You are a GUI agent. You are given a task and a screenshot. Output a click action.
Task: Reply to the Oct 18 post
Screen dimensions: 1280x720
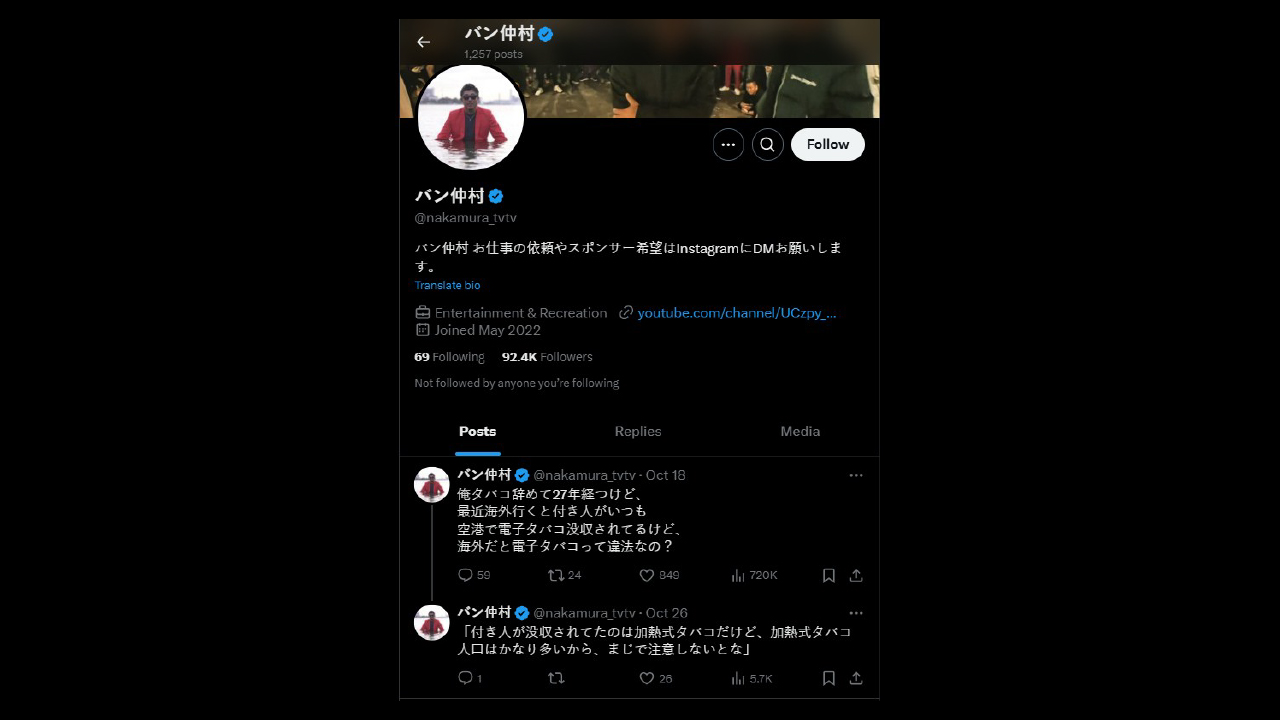[465, 576]
